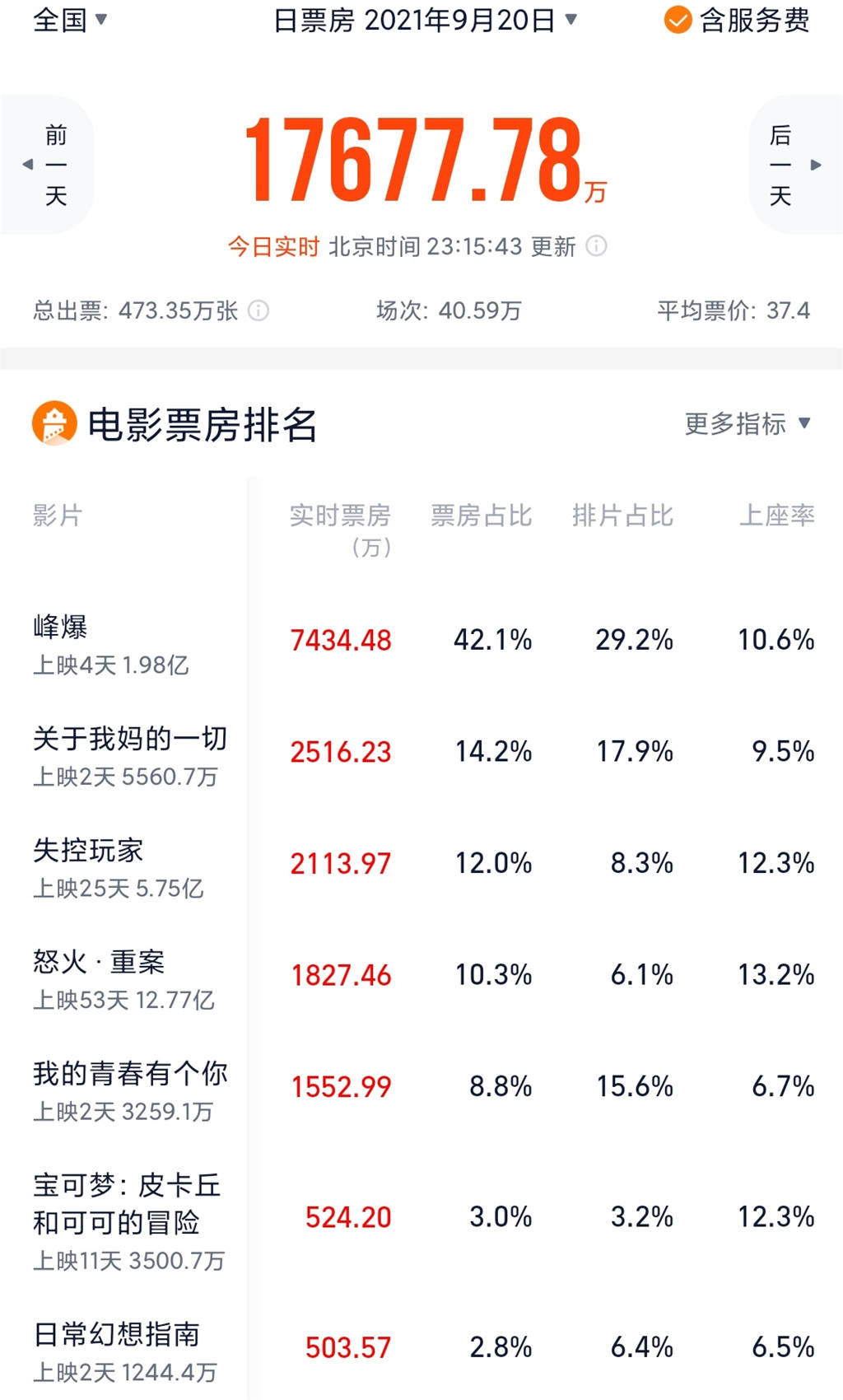Image resolution: width=843 pixels, height=1400 pixels.
Task: Open the date picker 2021年9月20日
Action: (425, 20)
